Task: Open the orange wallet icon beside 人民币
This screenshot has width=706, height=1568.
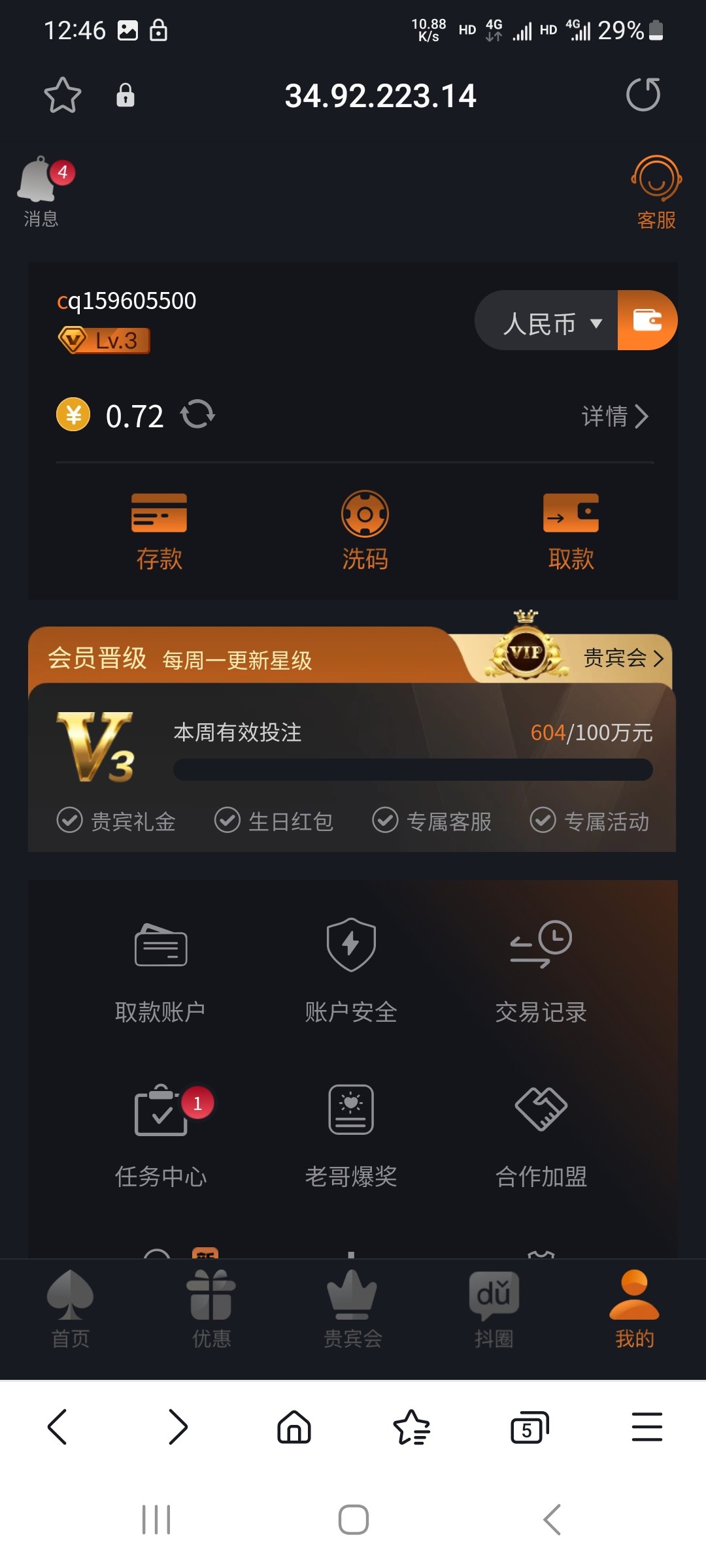Action: pyautogui.click(x=646, y=321)
